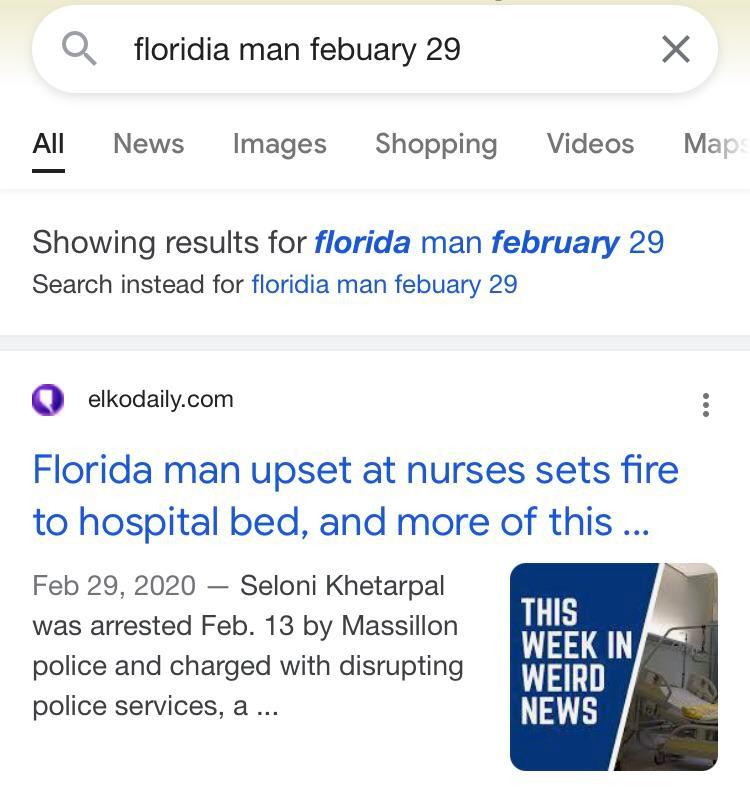This screenshot has width=750, height=788.
Task: Click the 'Showing results for' notice text
Action: click(170, 240)
